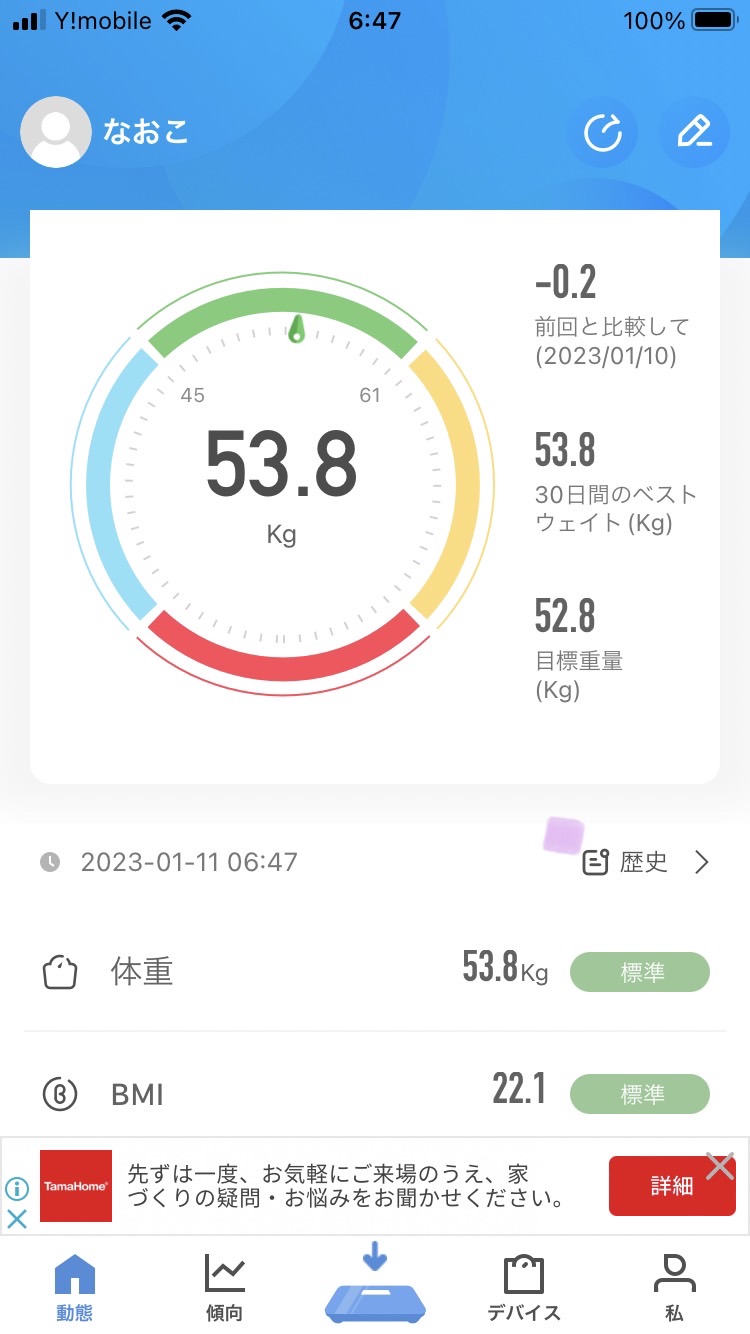Tap the circular refresh icon in header
The width and height of the screenshot is (750, 1334).
603,132
